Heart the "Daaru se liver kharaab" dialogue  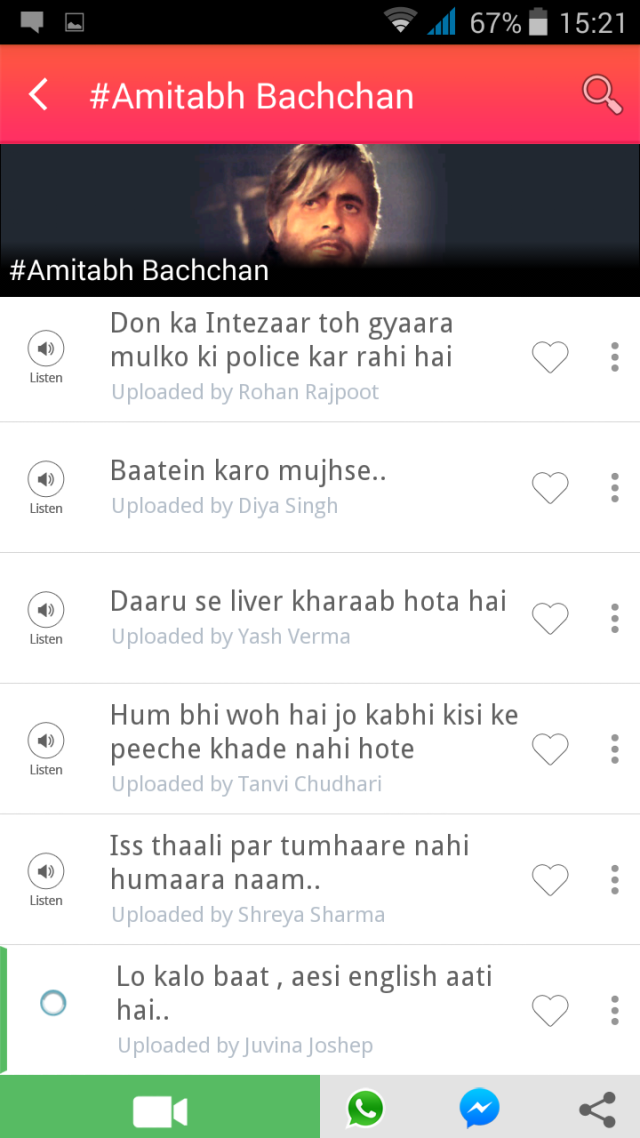tap(549, 619)
